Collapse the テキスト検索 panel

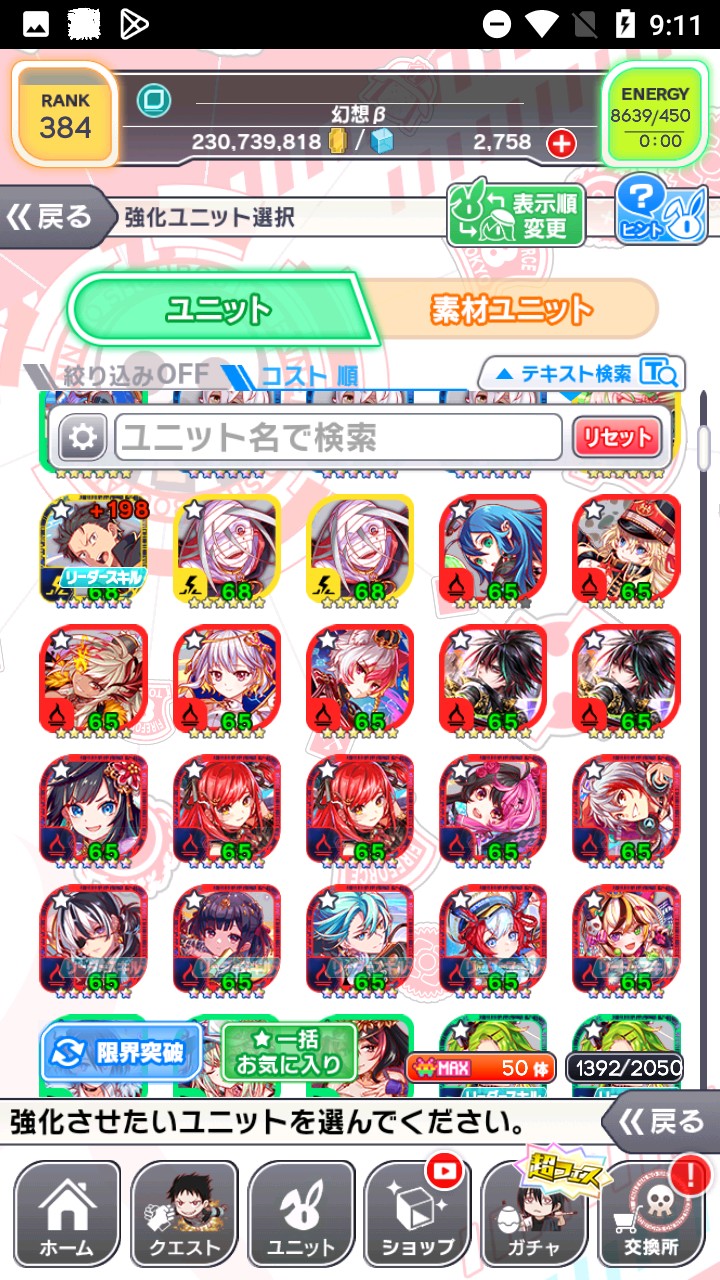click(x=582, y=374)
